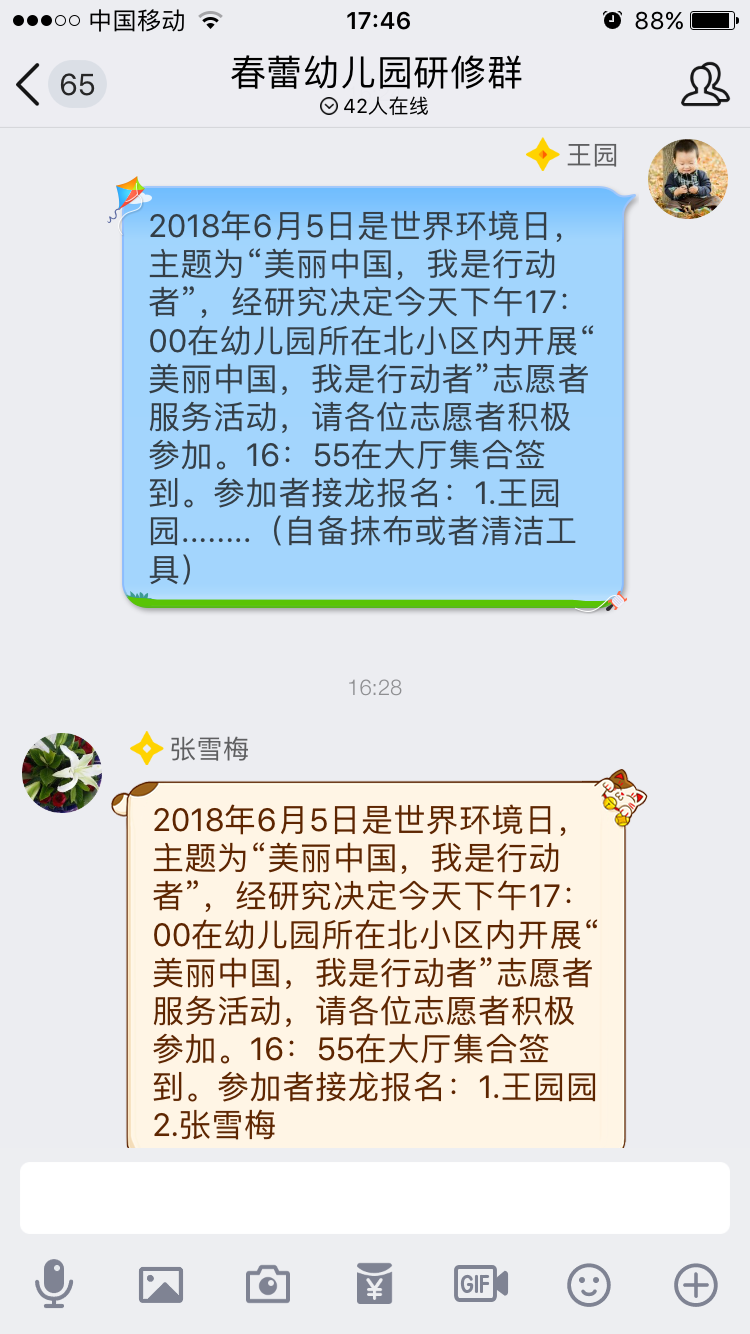Open the group members icon
The image size is (750, 1334).
click(x=705, y=84)
